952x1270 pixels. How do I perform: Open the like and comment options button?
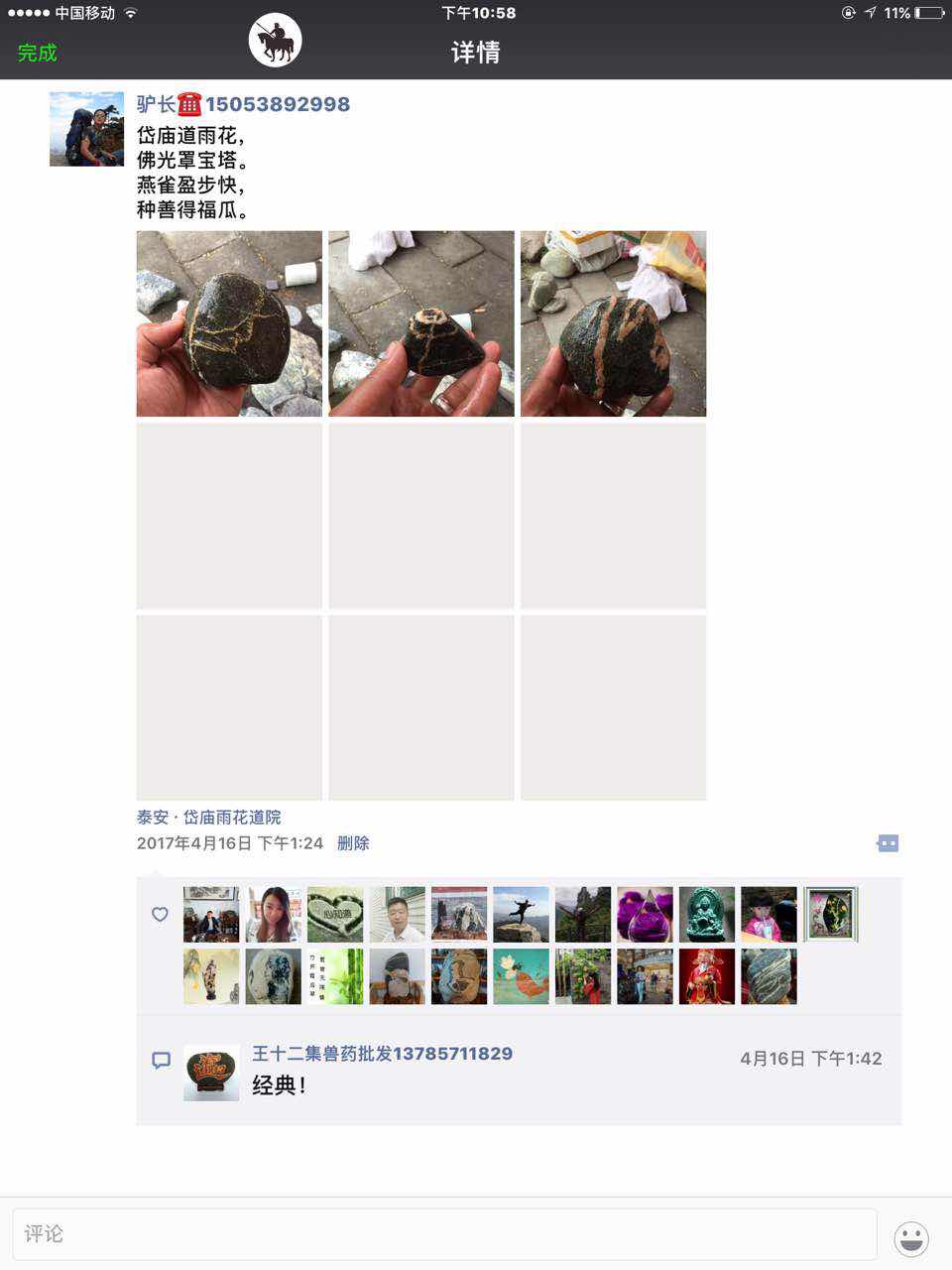pos(888,843)
